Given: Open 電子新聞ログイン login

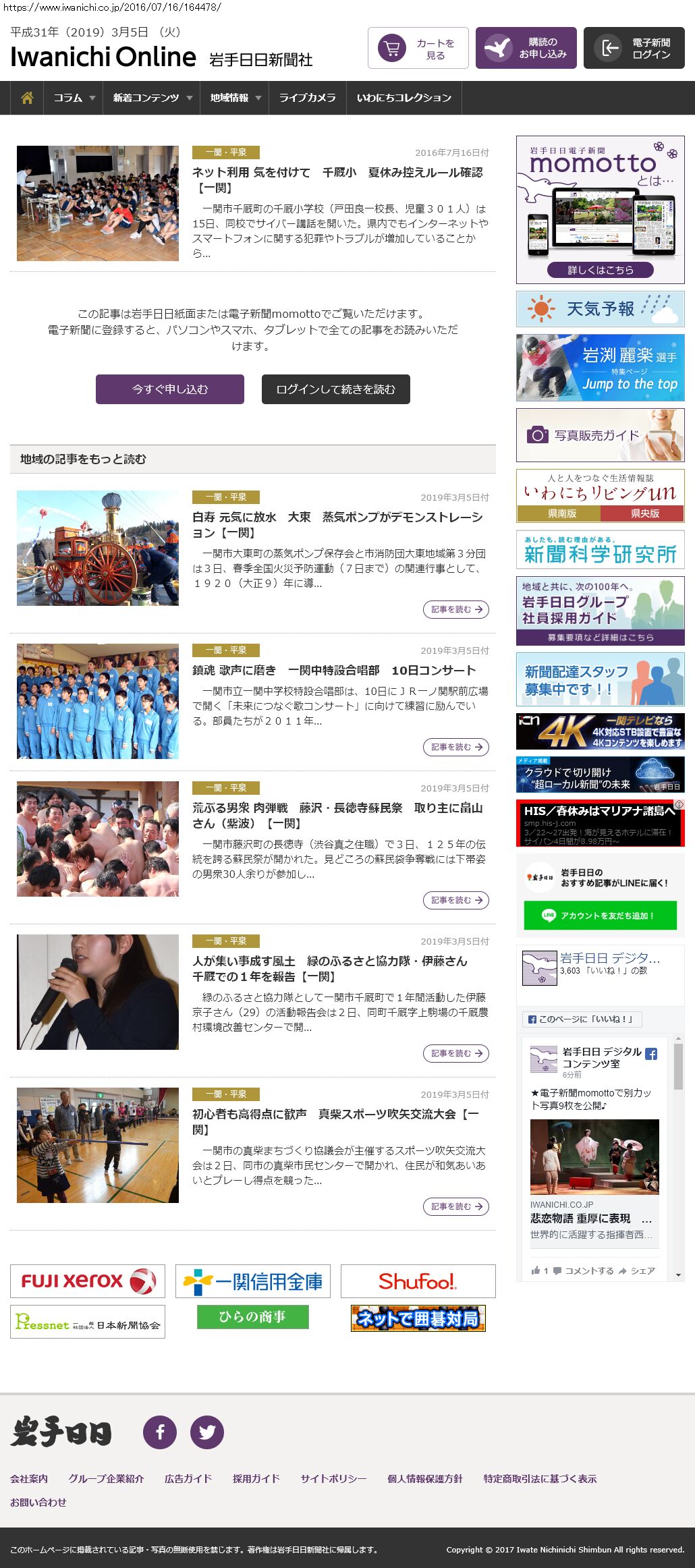Looking at the screenshot, I should click(x=634, y=48).
